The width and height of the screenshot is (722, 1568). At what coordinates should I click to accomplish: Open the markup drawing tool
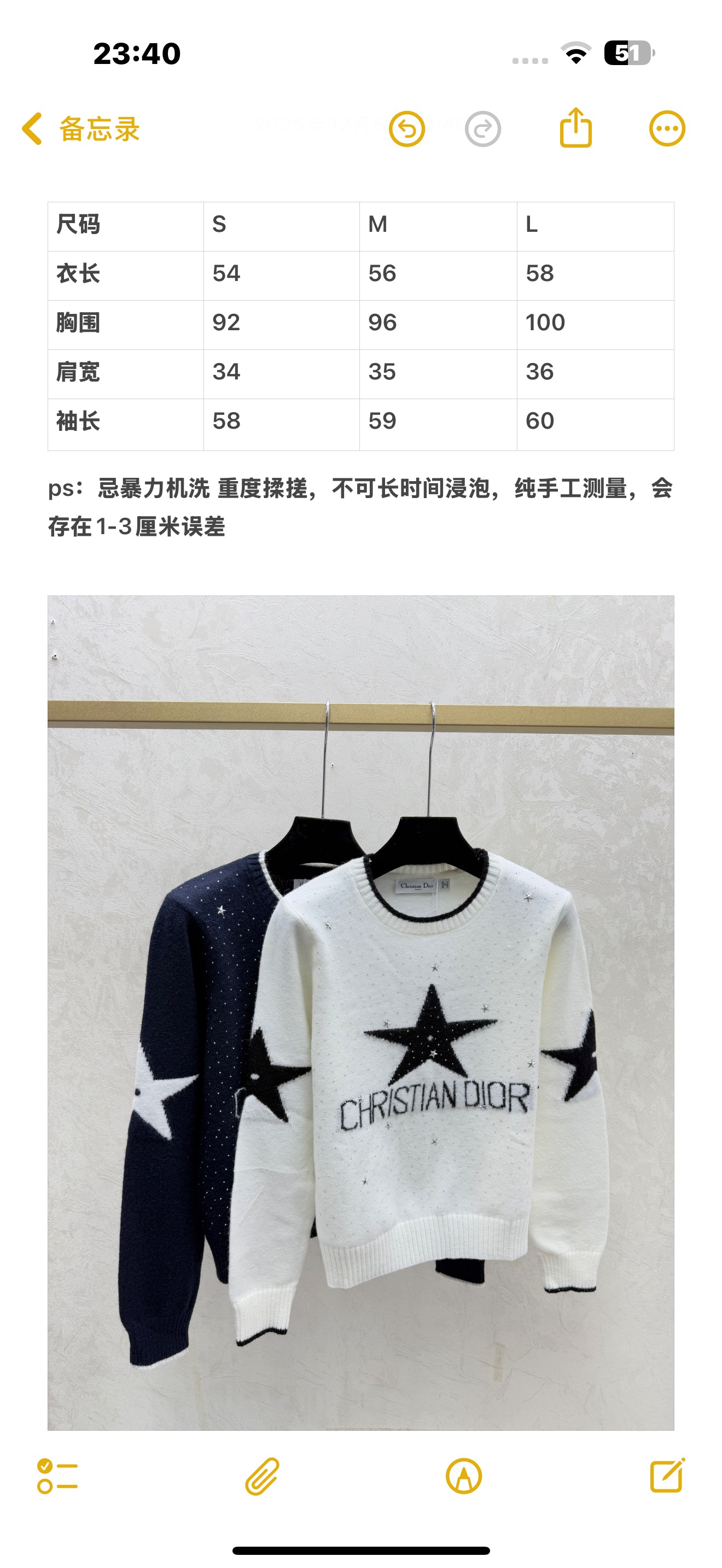point(464,1476)
